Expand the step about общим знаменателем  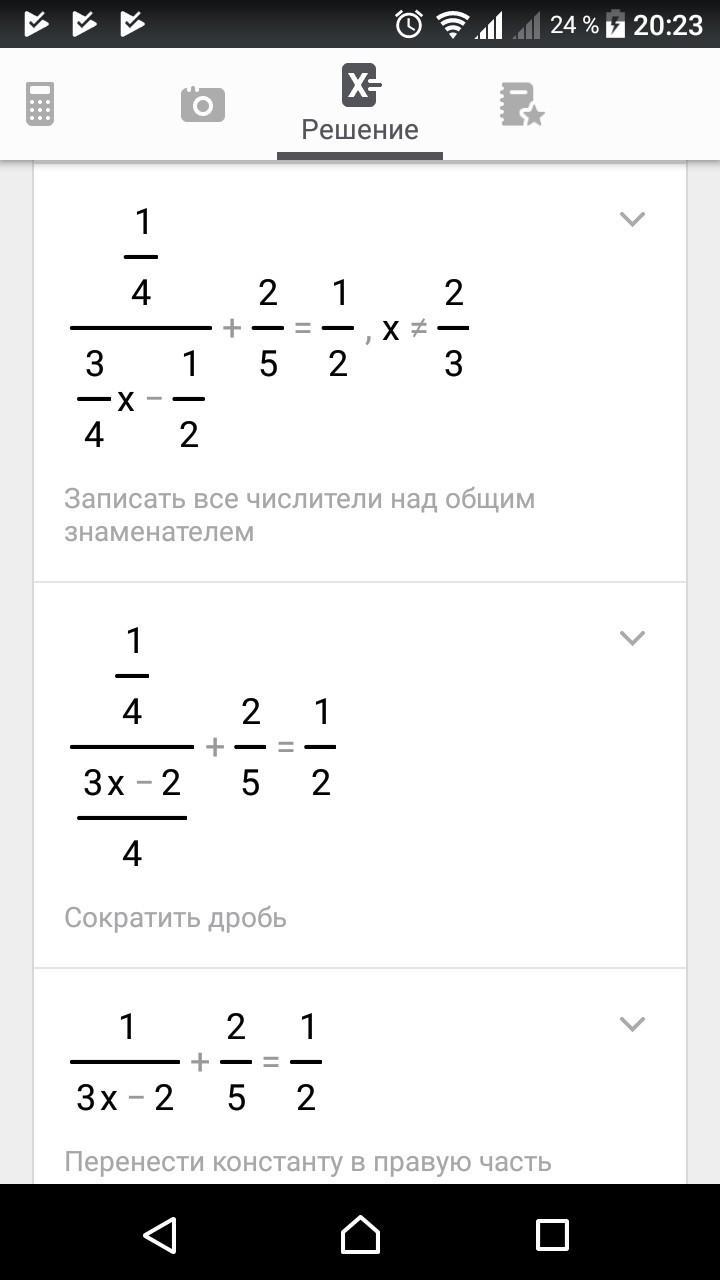[632, 219]
